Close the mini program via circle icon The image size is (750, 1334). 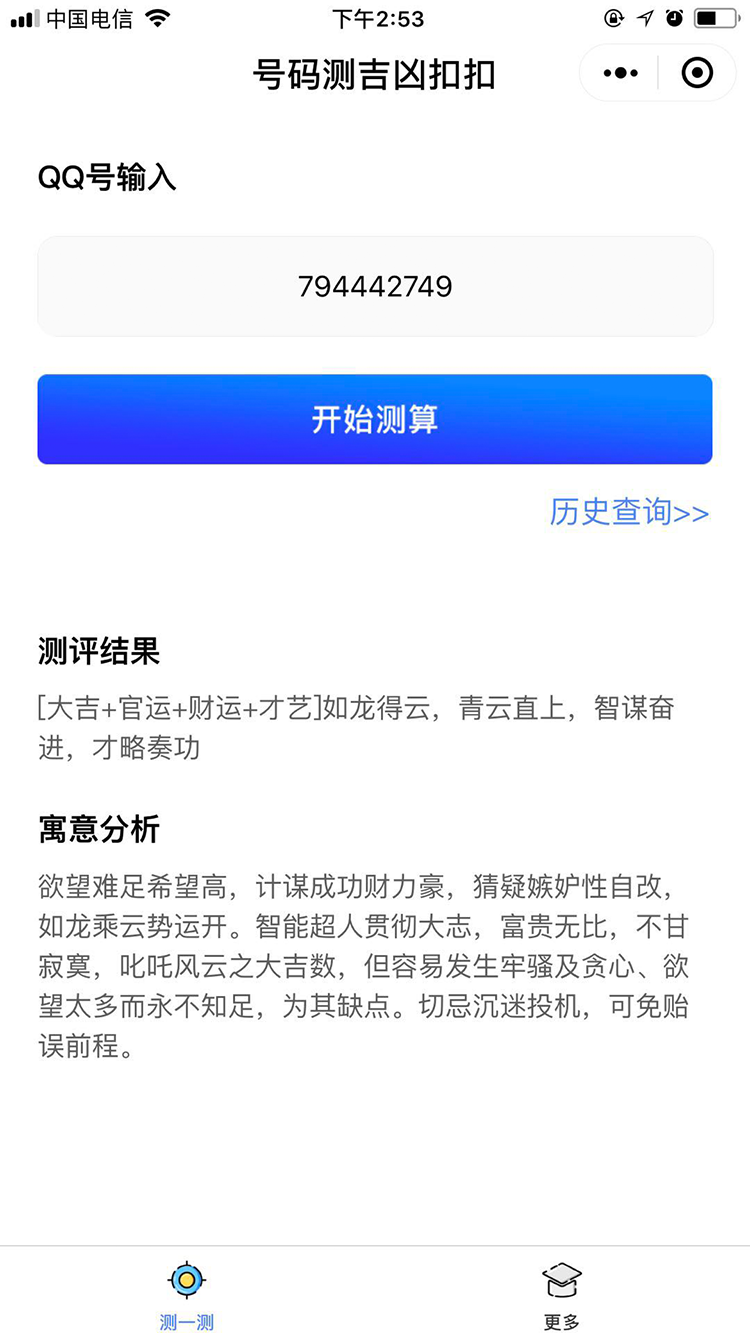click(697, 73)
